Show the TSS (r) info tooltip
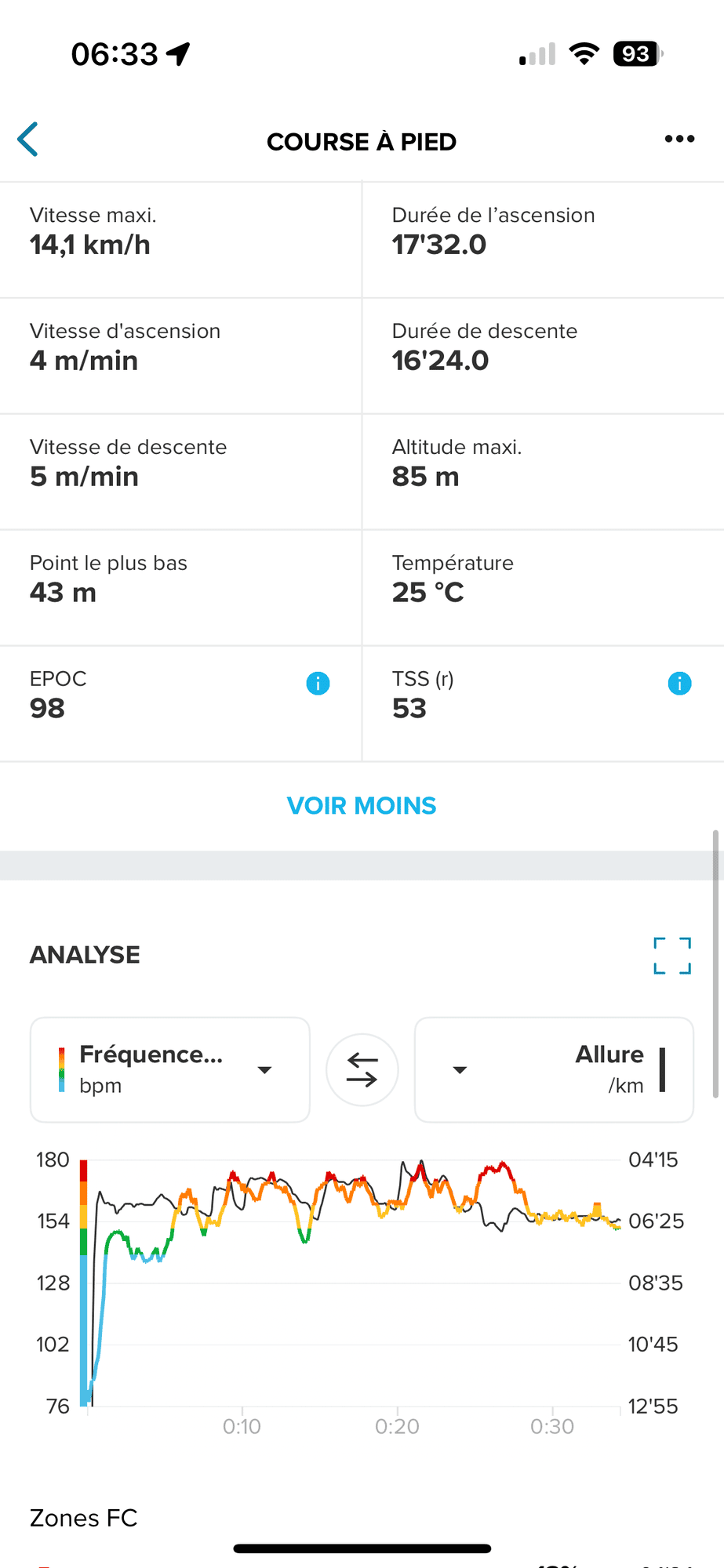The height and width of the screenshot is (1568, 724). coord(679,684)
